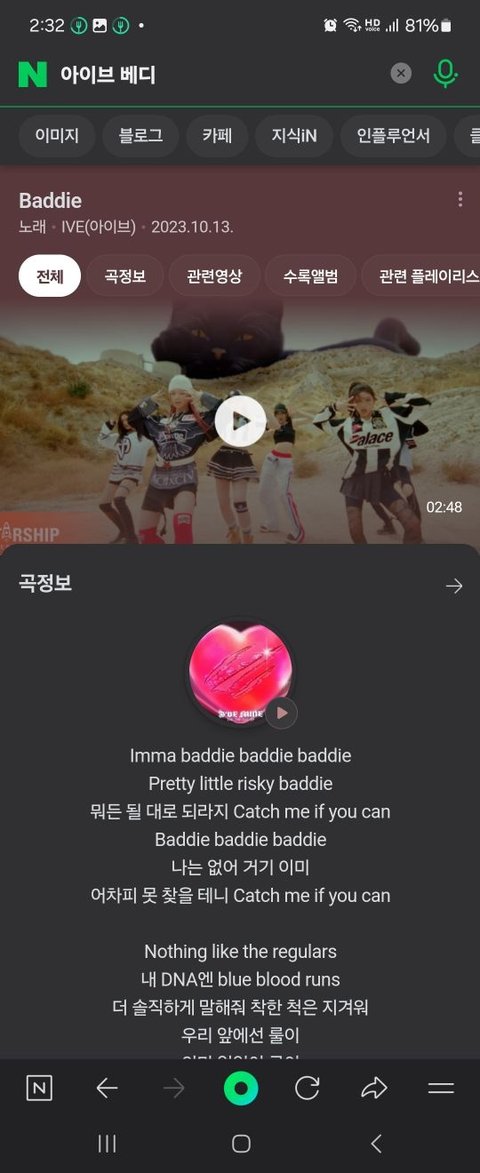Reload the current page
The height and width of the screenshot is (1173, 480).
[307, 1088]
